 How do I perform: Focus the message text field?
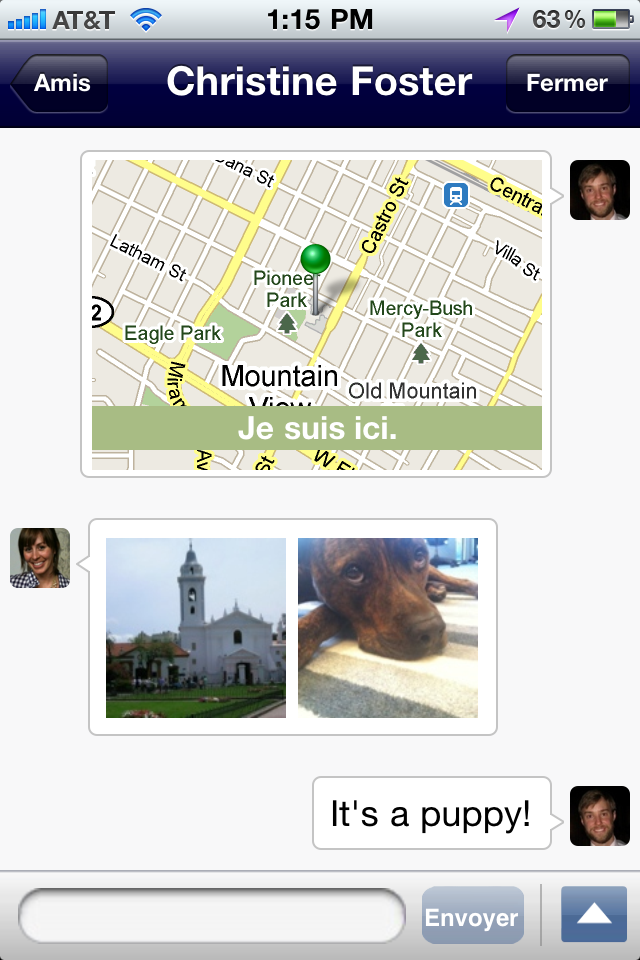click(211, 916)
